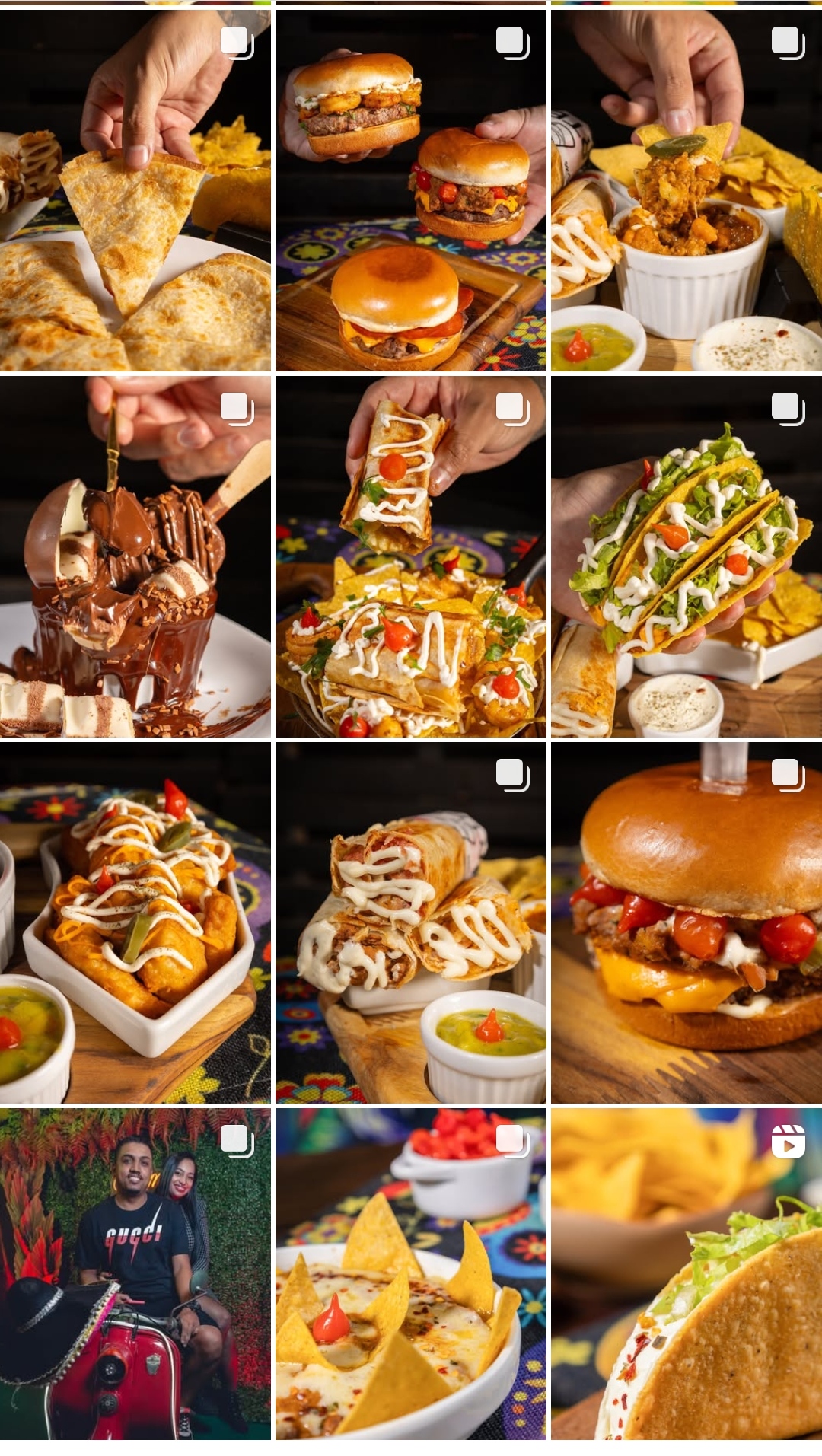Screen dimensions: 822x1456
Task: Open the quesadilla slice post
Action: [x=135, y=190]
